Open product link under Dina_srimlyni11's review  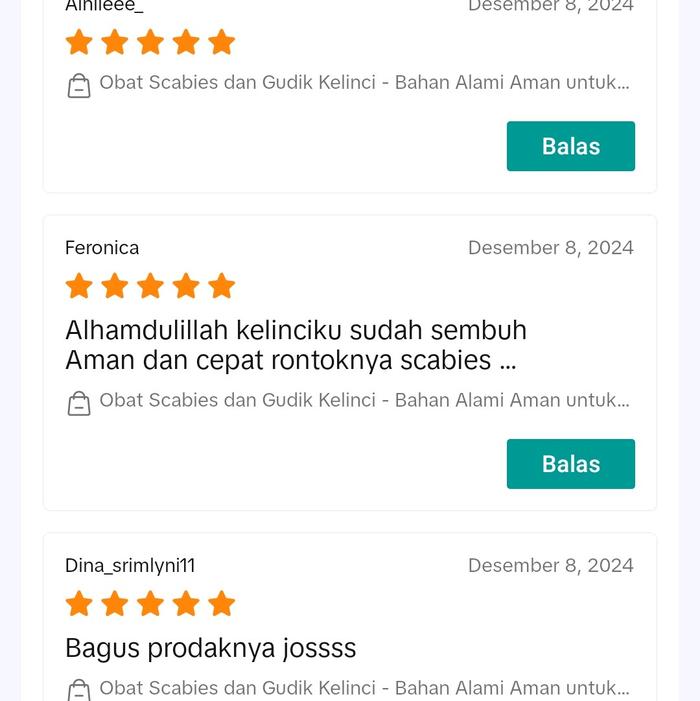(363, 688)
